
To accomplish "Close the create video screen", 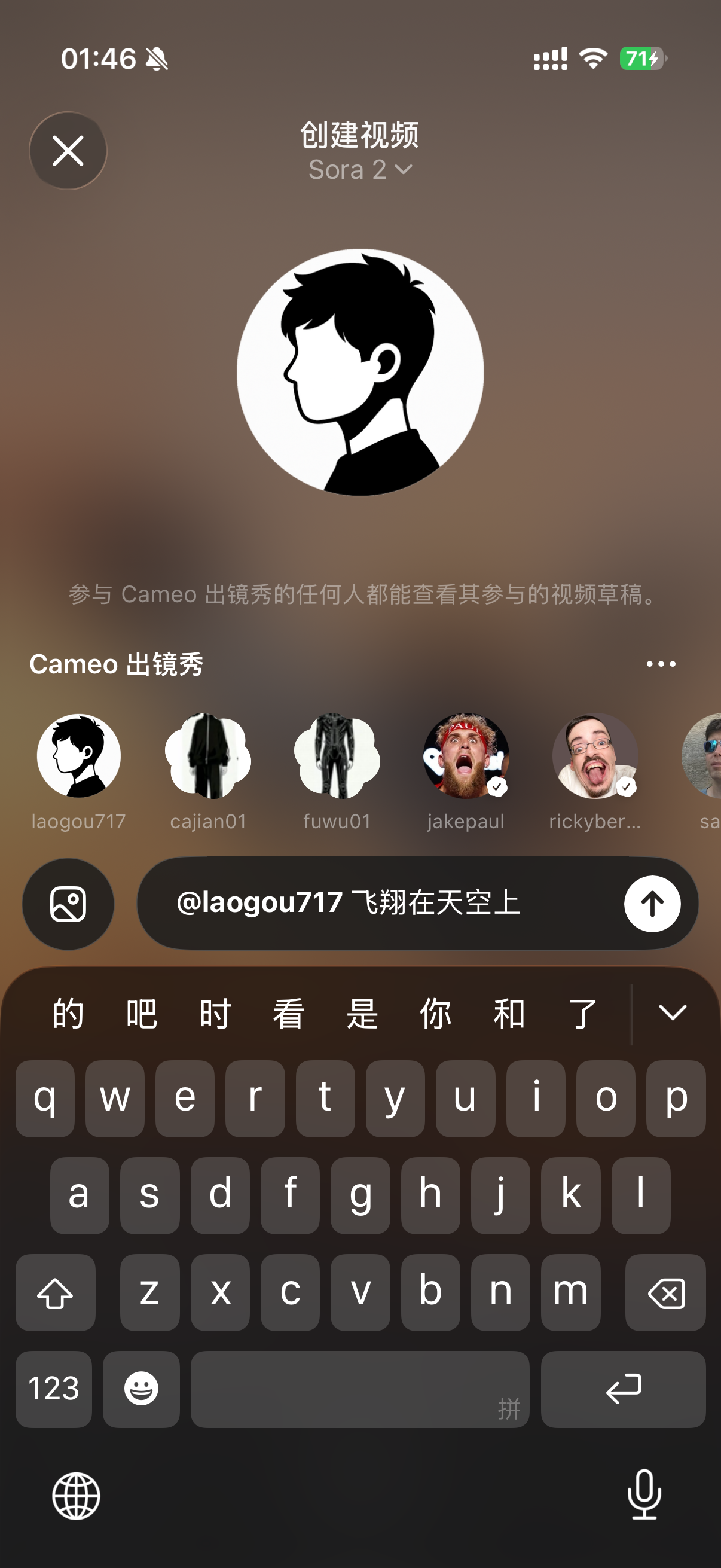I will (x=68, y=151).
